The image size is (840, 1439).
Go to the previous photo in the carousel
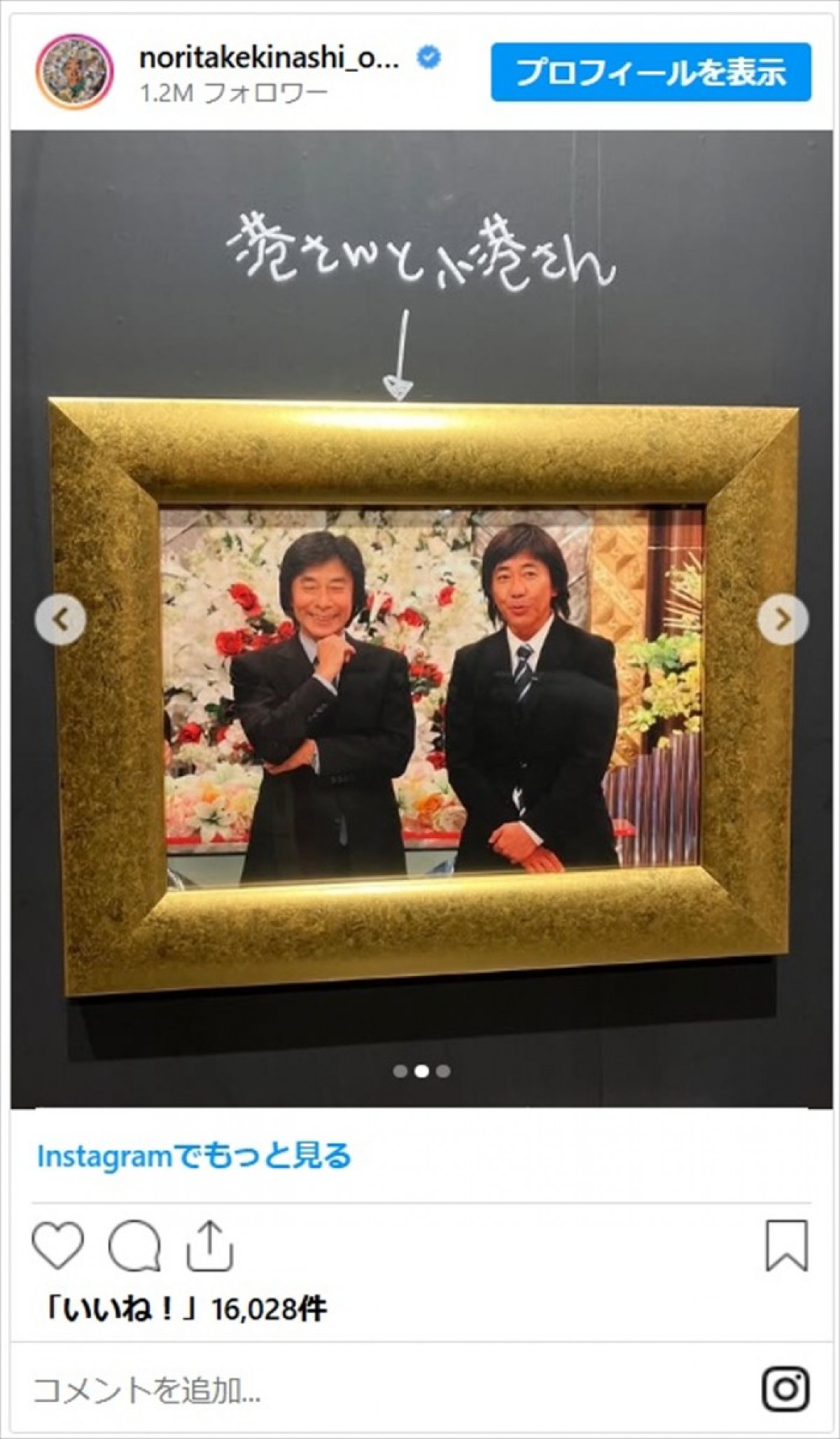[x=61, y=619]
